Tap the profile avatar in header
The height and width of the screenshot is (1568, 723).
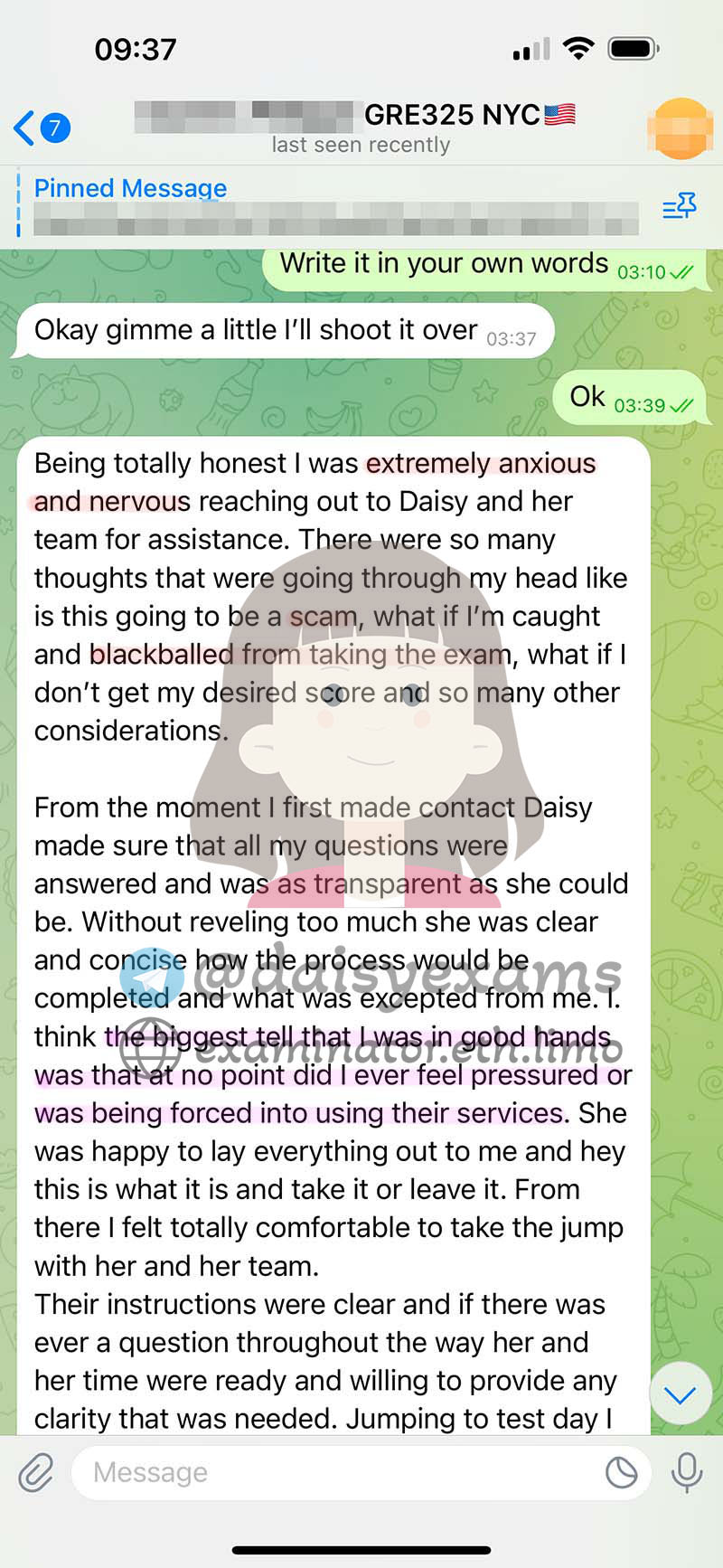[x=680, y=128]
